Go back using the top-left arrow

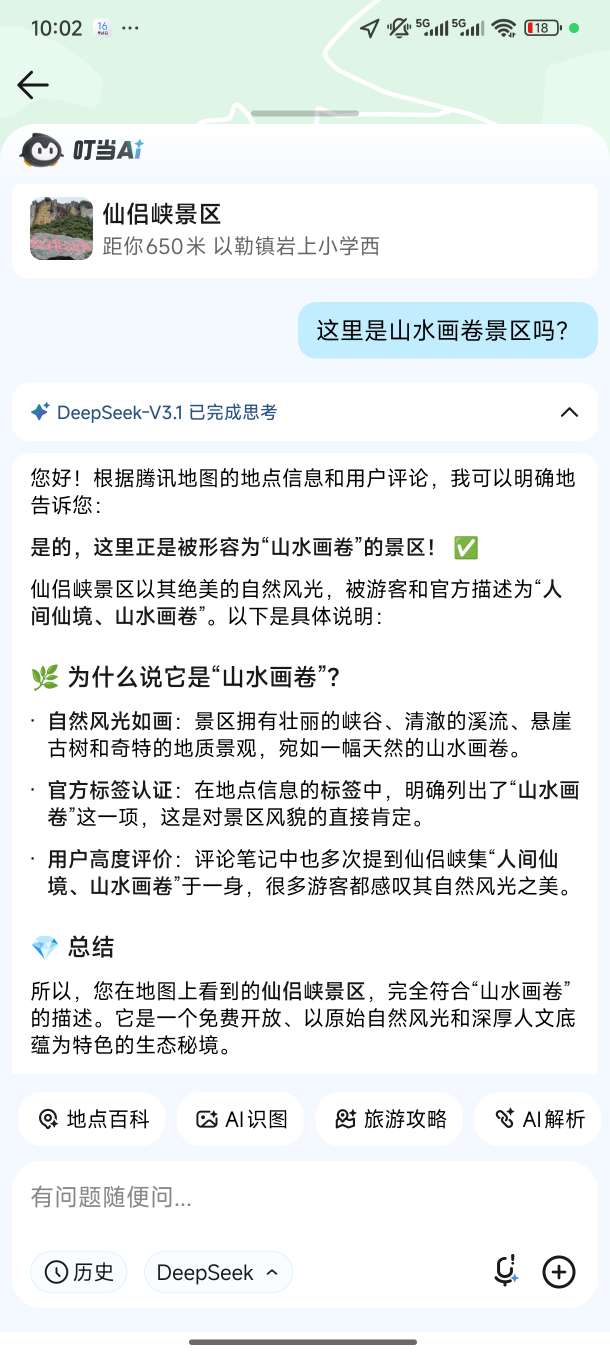coord(33,85)
